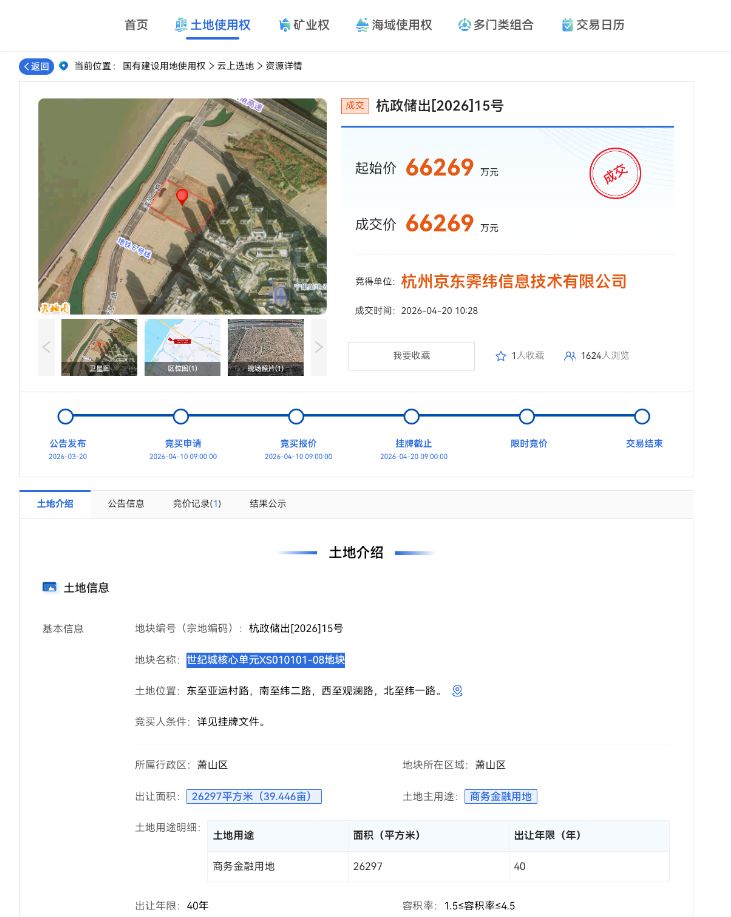Open 交易日历 using its calendar icon
Screen dimensions: 731x917
pyautogui.click(x=566, y=24)
